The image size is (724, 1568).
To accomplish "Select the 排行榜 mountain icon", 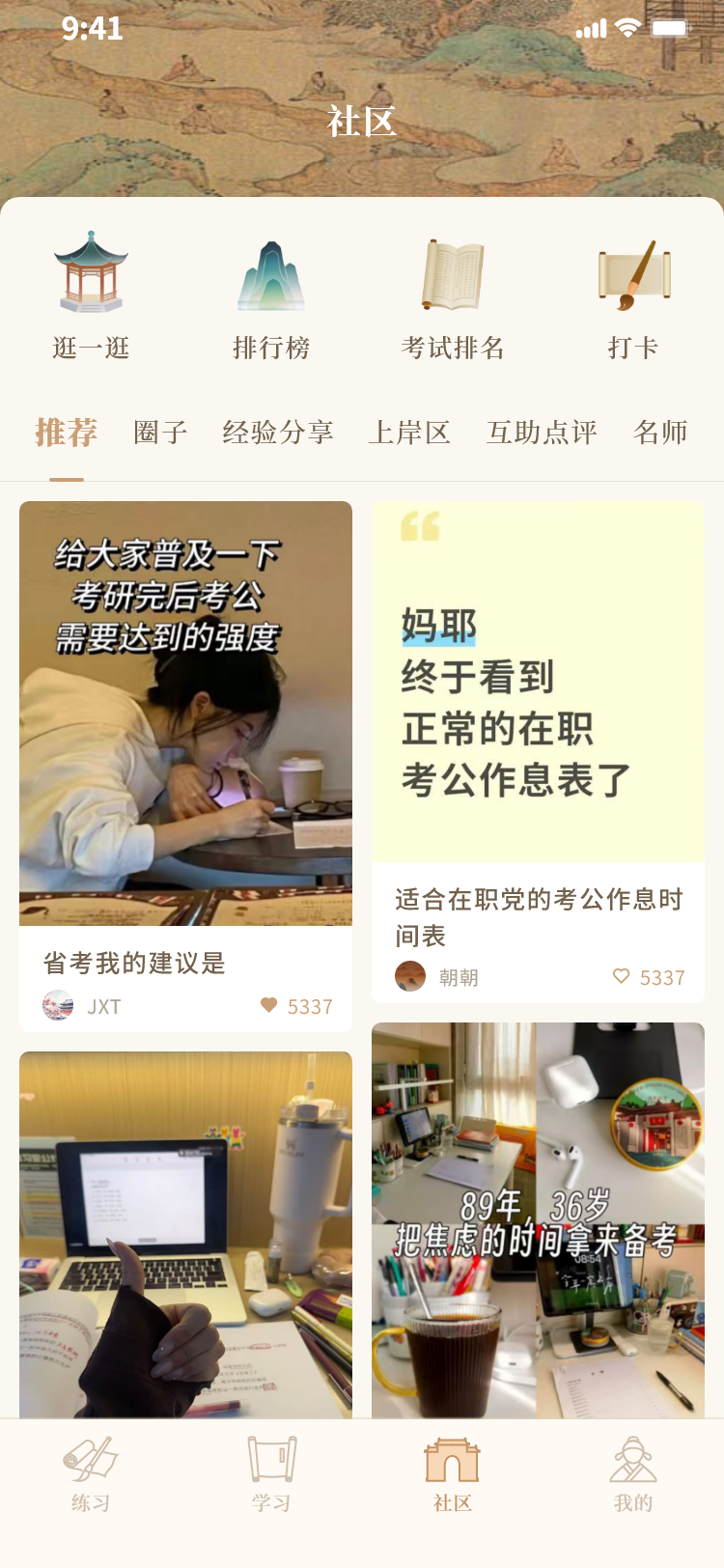I will click(270, 275).
